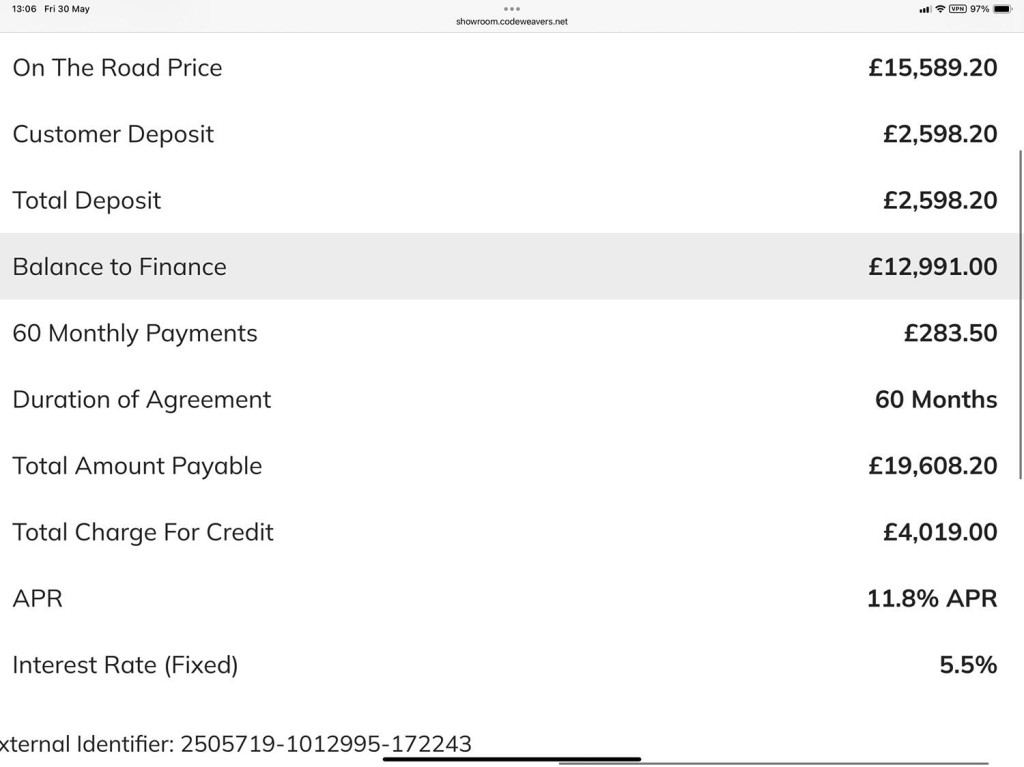Open the three-dot multitasking menu at top
This screenshot has height=767, width=1024.
512,8
